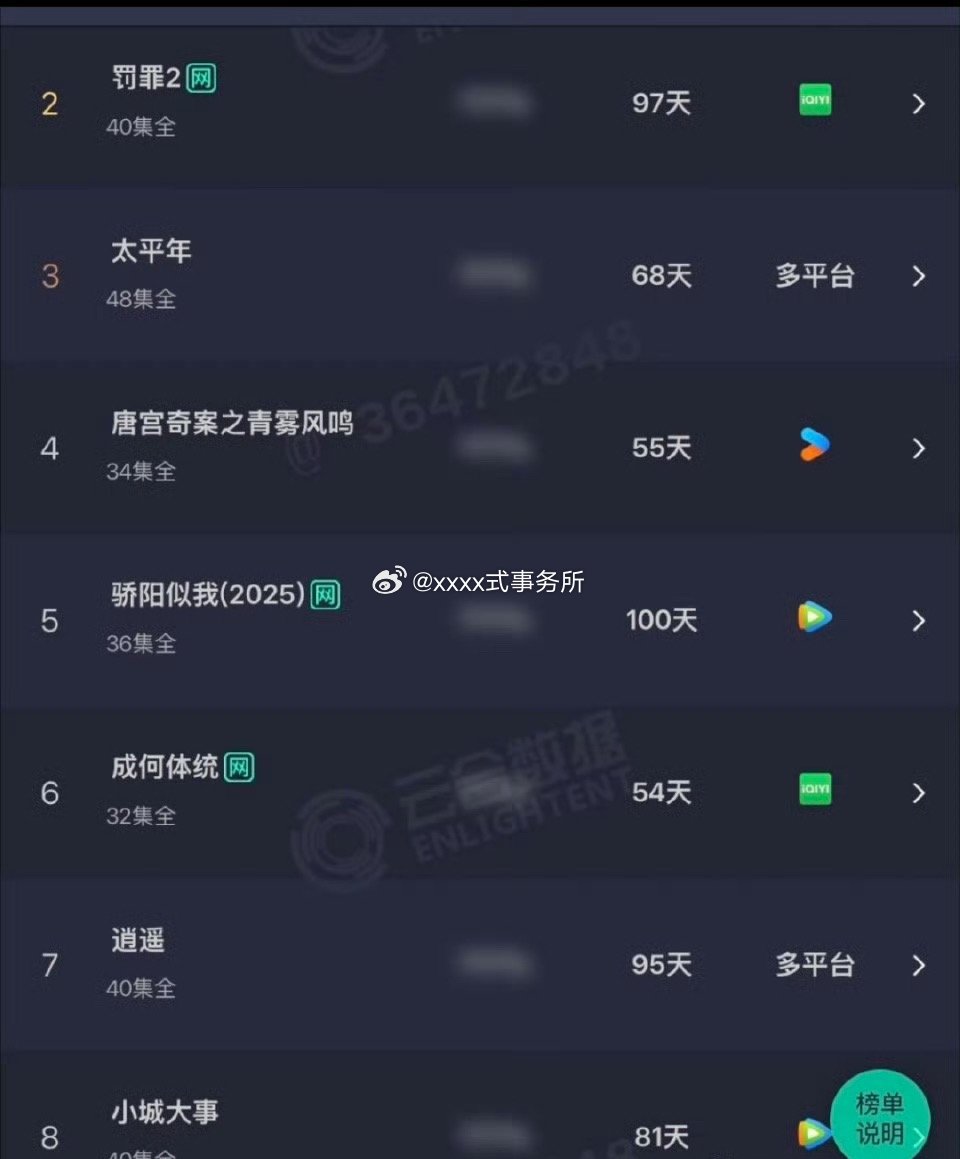Open details arrow for 逍遥

coord(917,965)
